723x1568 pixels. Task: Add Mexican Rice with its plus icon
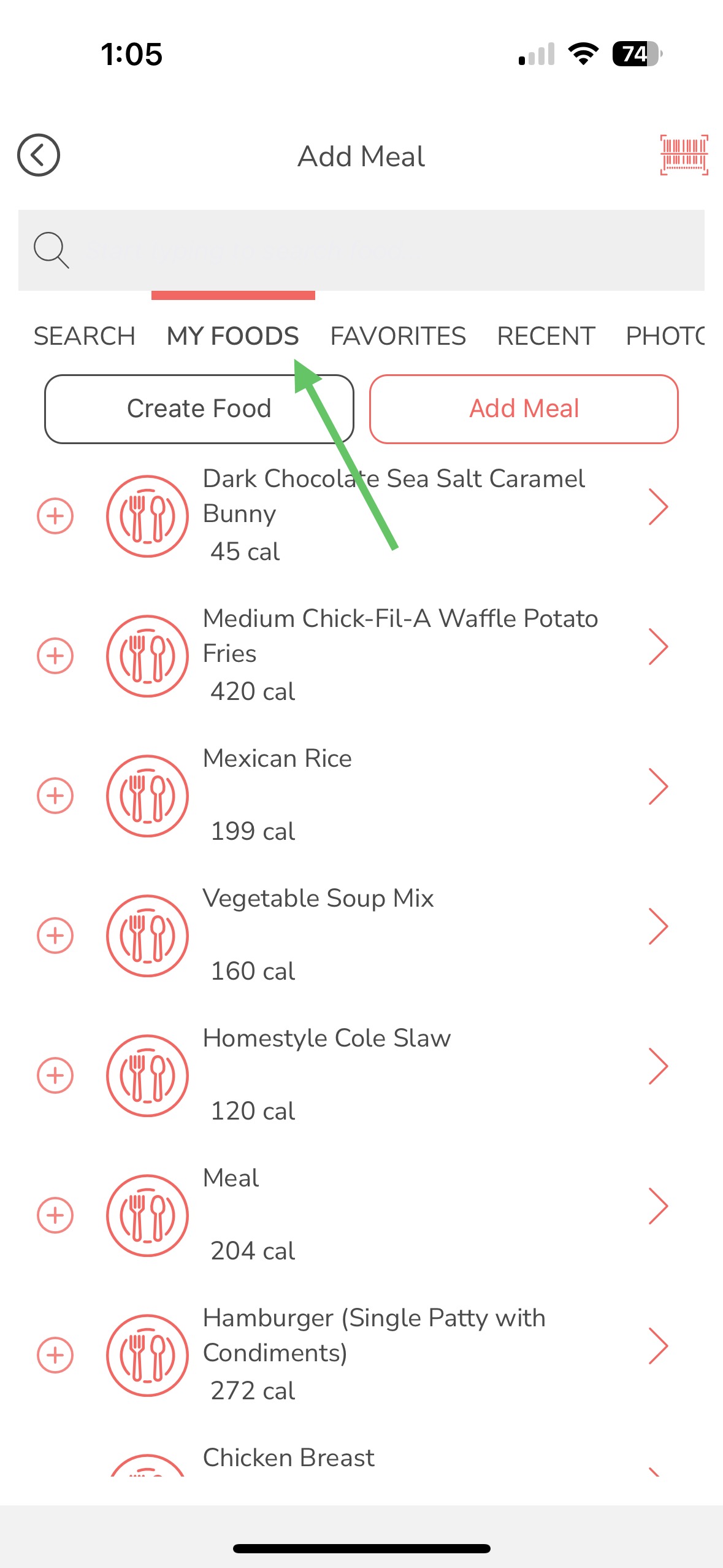click(x=55, y=796)
